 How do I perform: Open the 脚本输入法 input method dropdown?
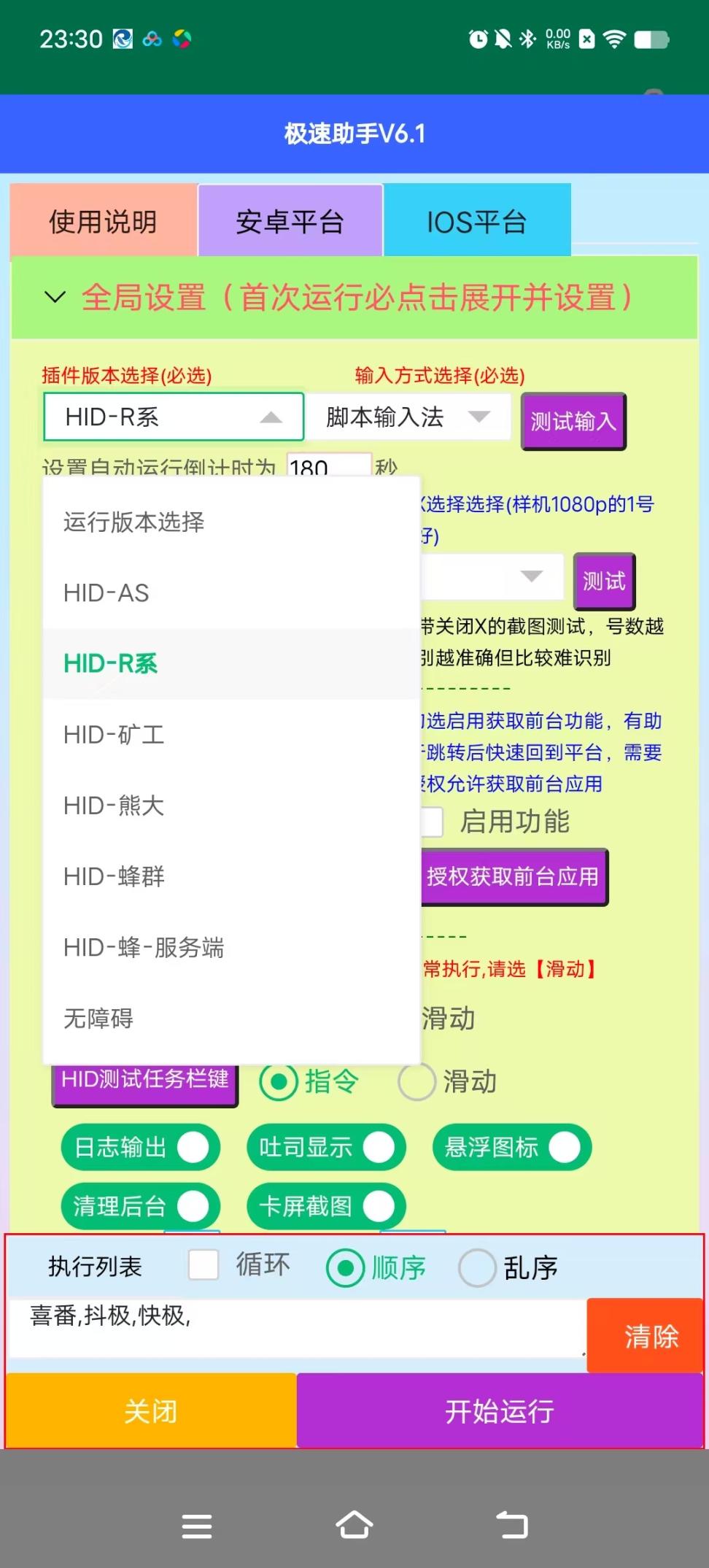[408, 417]
